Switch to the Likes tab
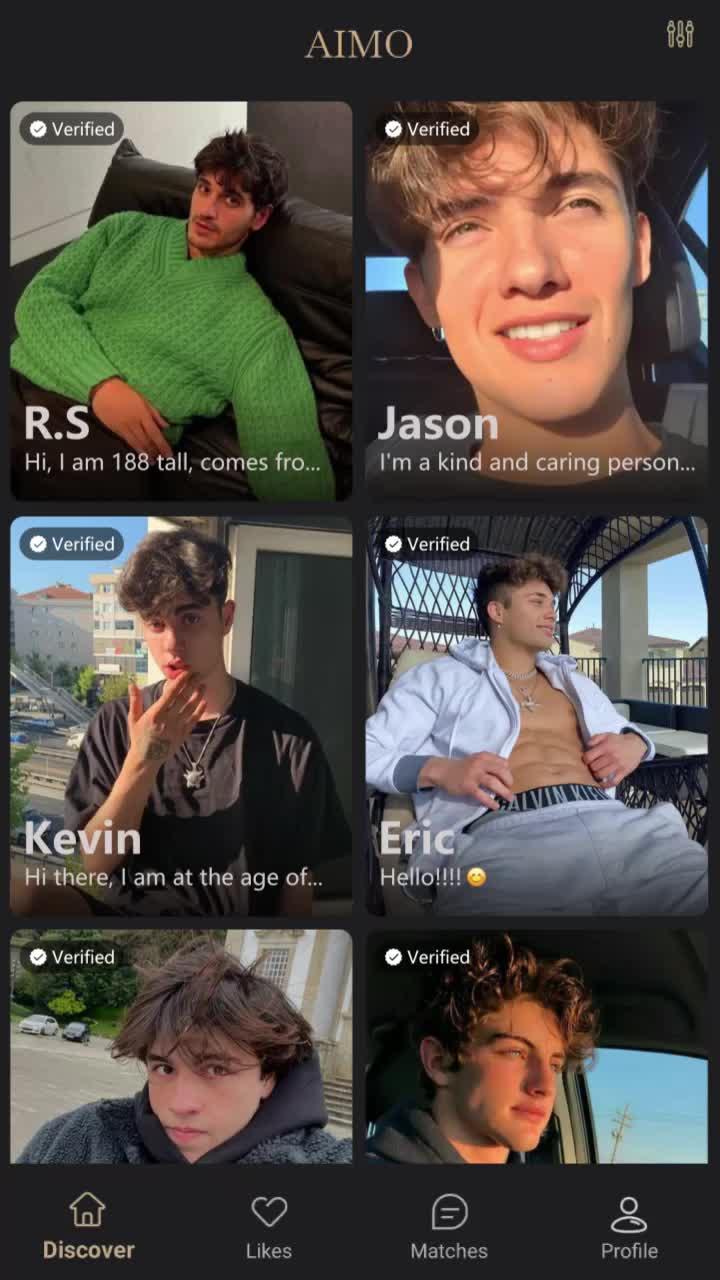720x1280 pixels. 269,1227
